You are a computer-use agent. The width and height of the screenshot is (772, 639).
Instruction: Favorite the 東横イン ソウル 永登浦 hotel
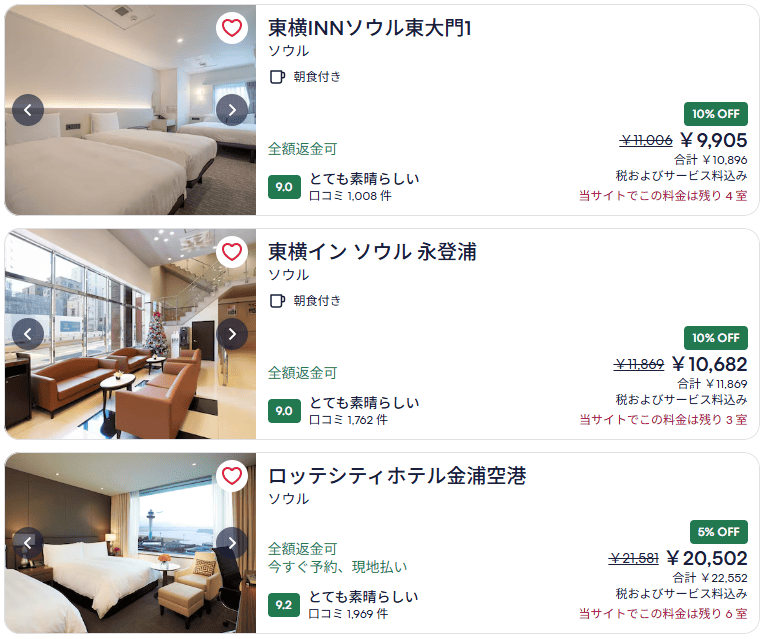coord(232,252)
